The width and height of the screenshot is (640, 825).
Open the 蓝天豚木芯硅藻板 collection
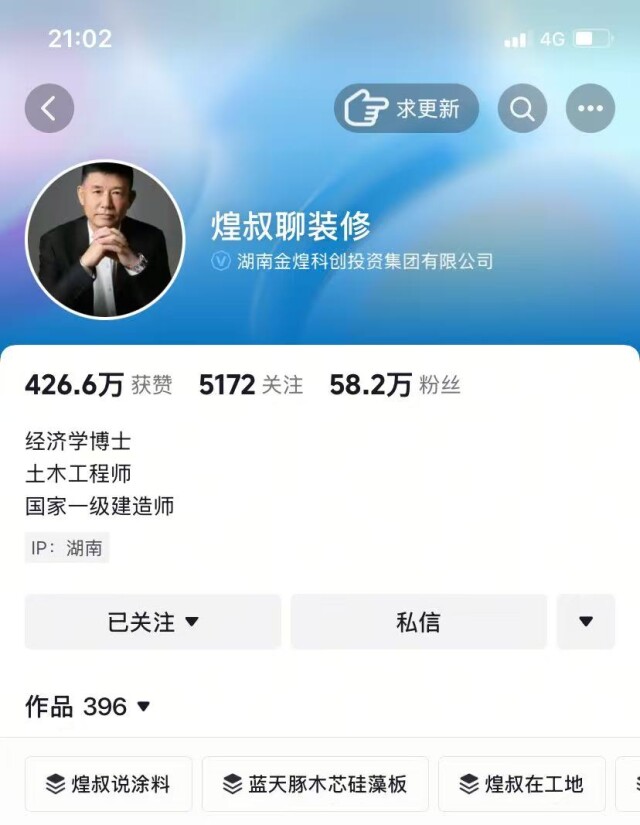click(x=315, y=784)
